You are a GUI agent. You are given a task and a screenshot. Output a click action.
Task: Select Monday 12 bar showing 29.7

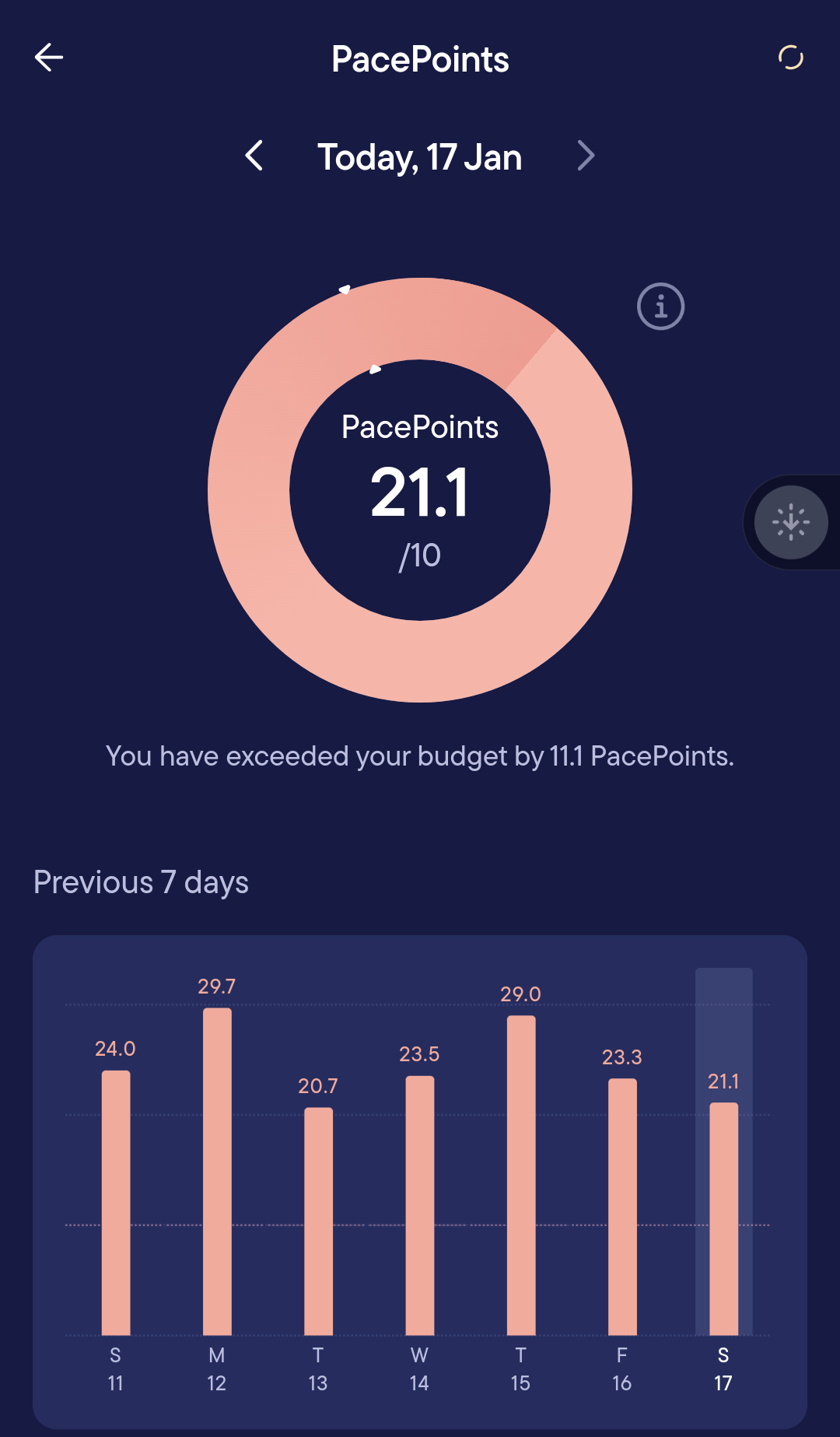click(217, 1171)
